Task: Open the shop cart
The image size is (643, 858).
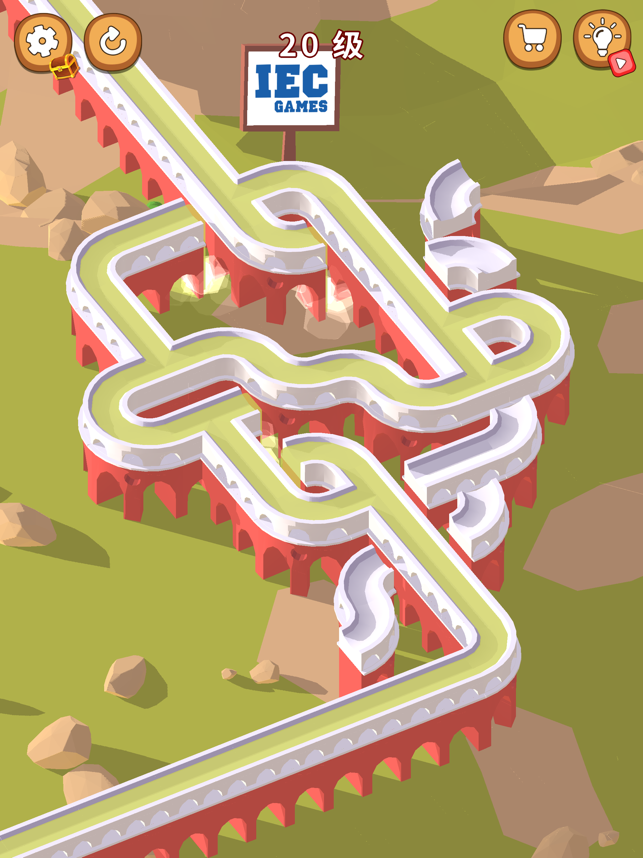Action: (x=531, y=39)
